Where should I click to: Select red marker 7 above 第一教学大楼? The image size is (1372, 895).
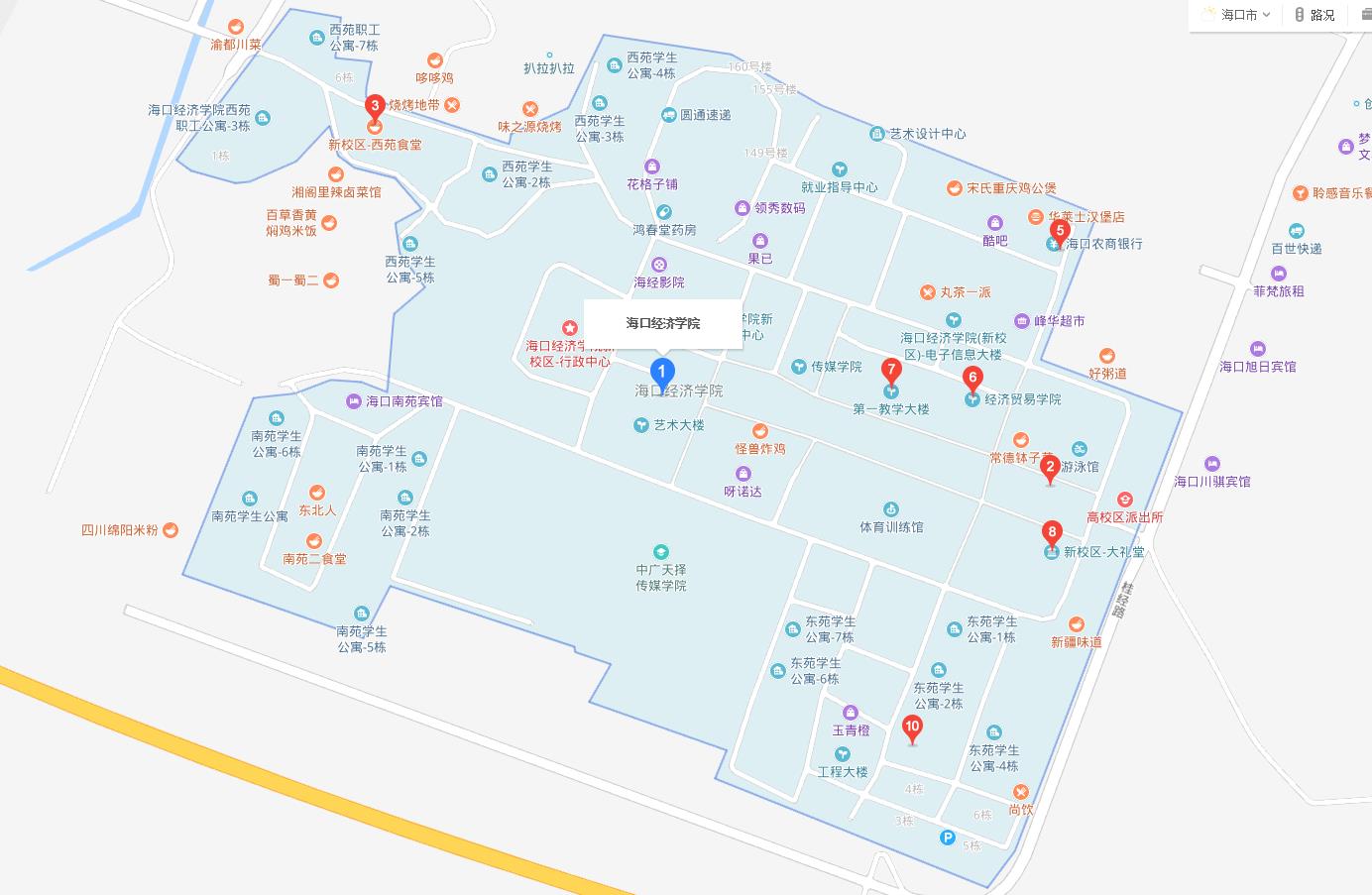pos(891,373)
